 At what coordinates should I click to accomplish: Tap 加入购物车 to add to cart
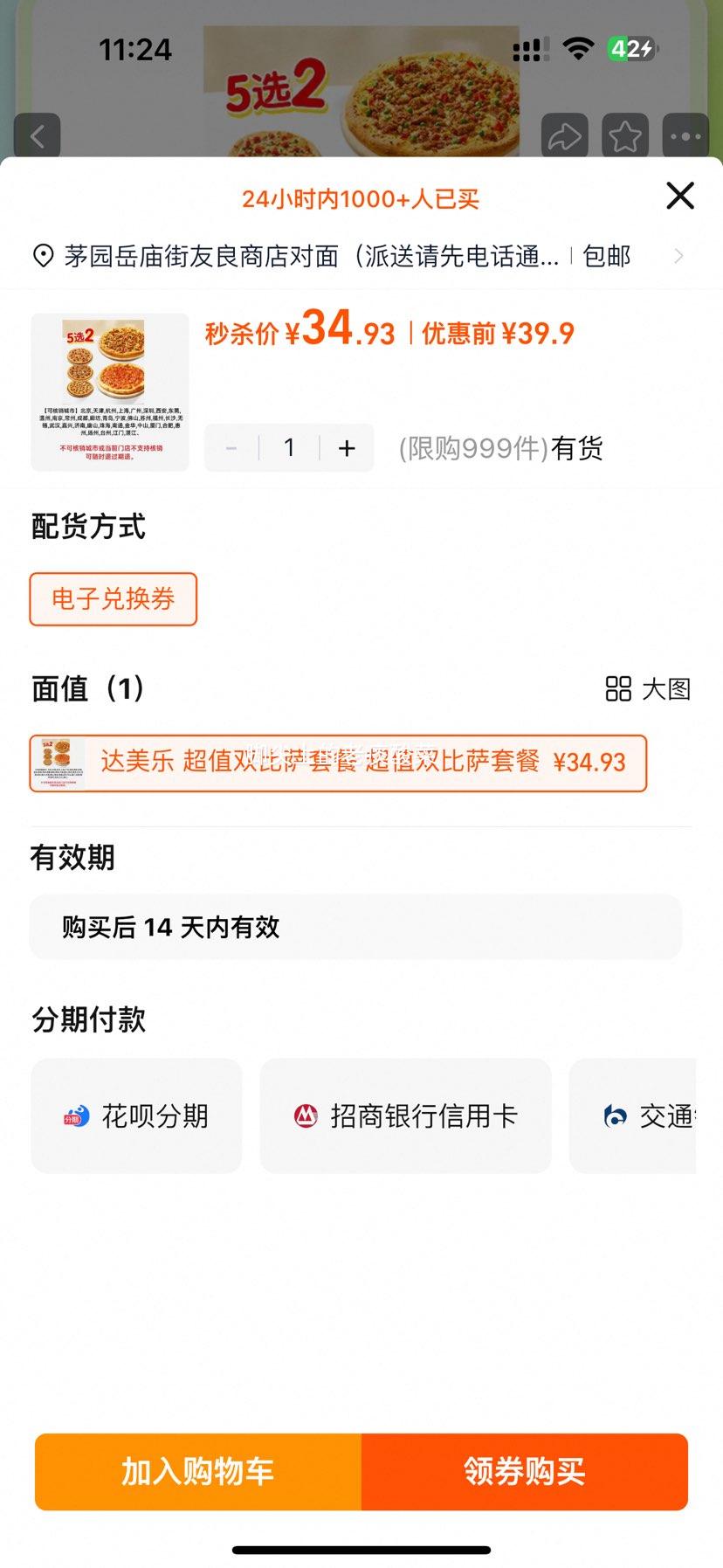tap(198, 1471)
